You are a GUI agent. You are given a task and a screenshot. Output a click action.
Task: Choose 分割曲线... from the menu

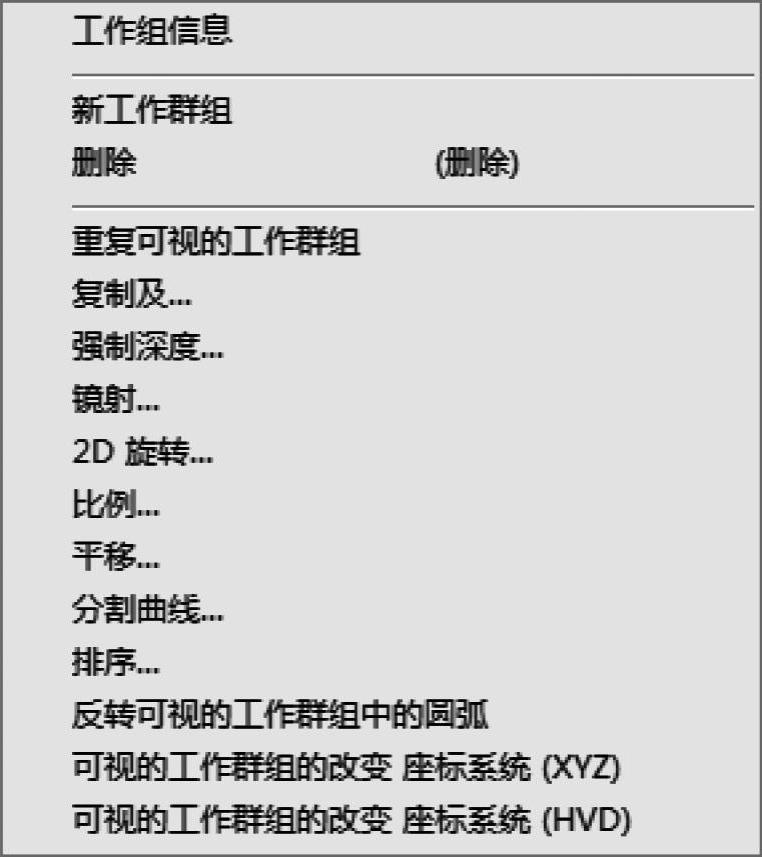point(148,611)
